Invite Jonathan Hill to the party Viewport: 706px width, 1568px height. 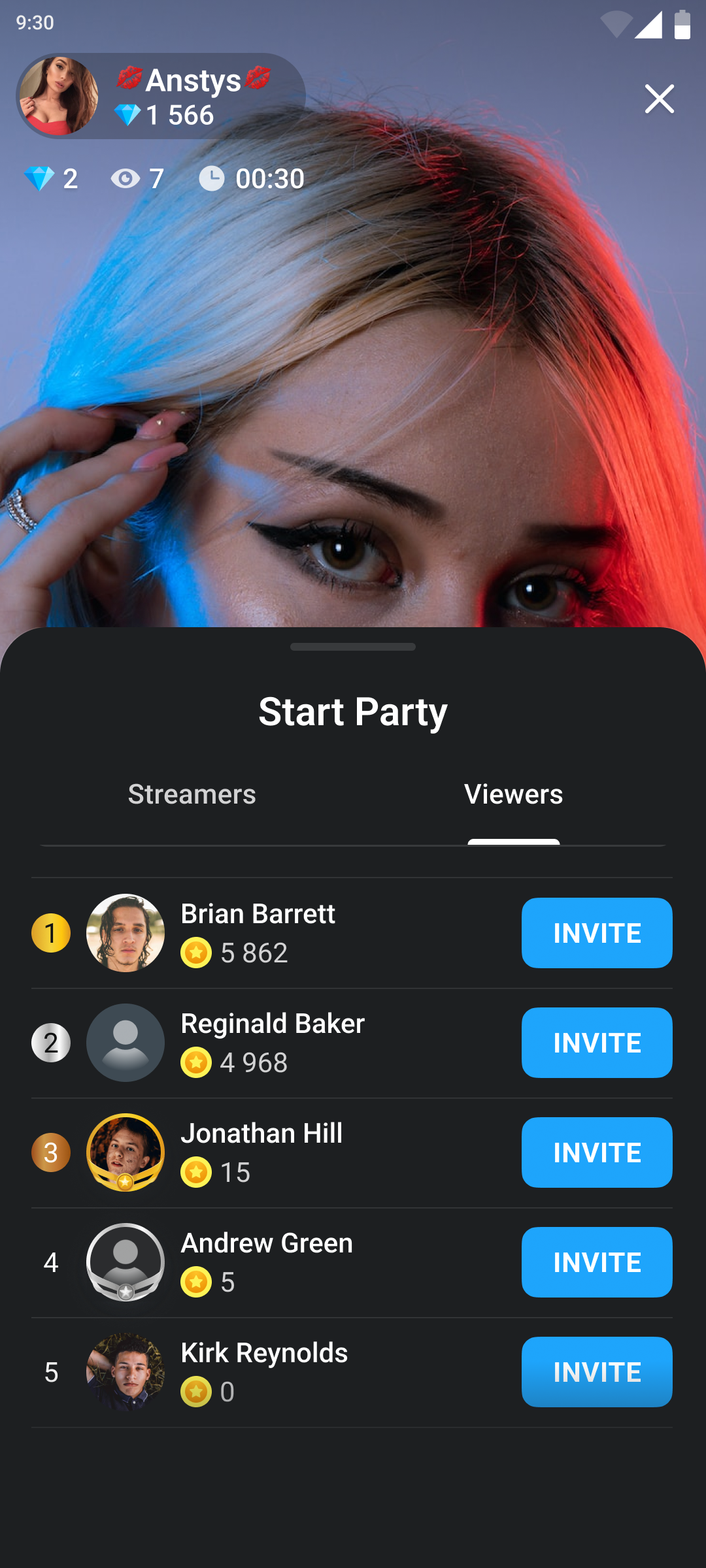[x=596, y=1152]
